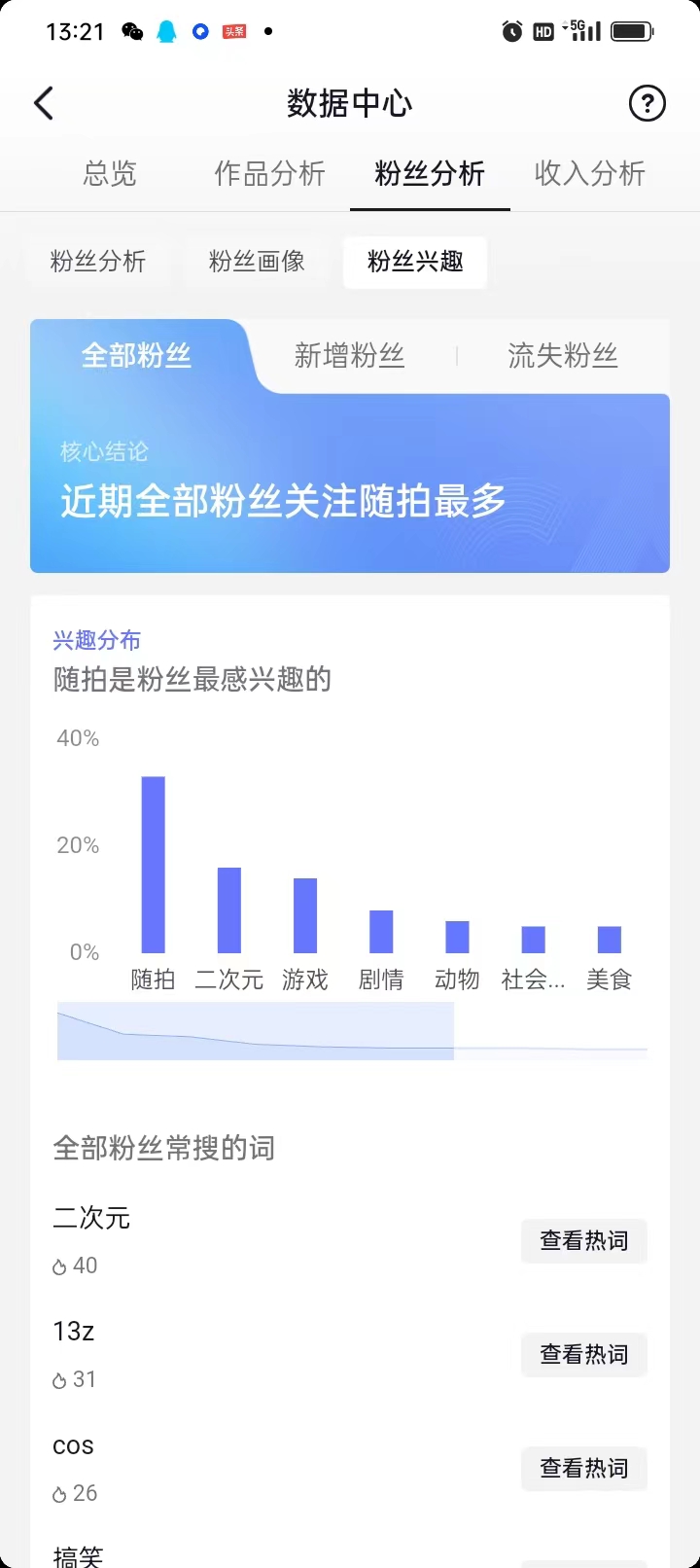Screen dimensions: 700x1568
Task: Go back from 数据中心
Action: click(44, 103)
